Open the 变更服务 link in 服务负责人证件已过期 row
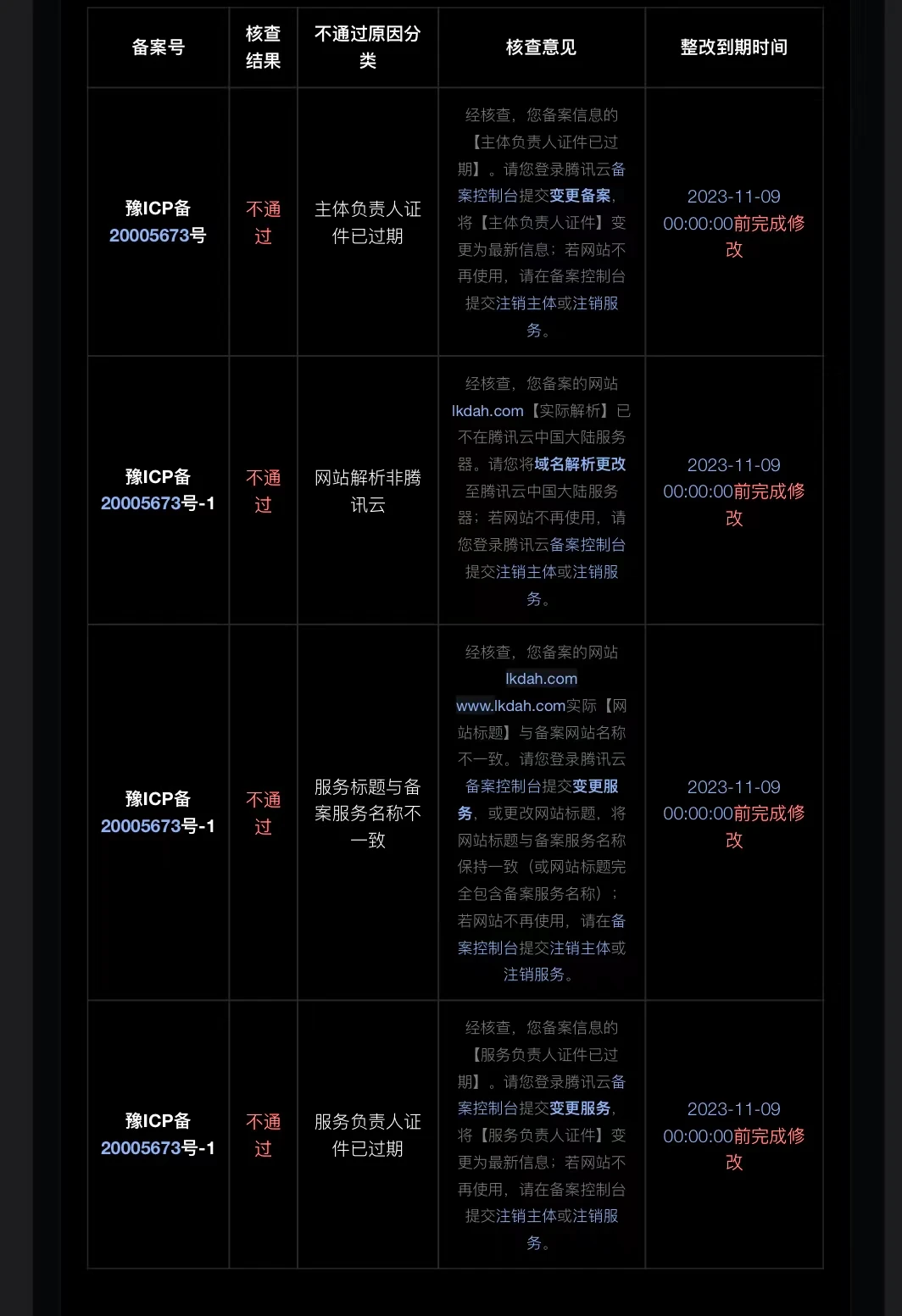The height and width of the screenshot is (1316, 902). coord(580,1108)
